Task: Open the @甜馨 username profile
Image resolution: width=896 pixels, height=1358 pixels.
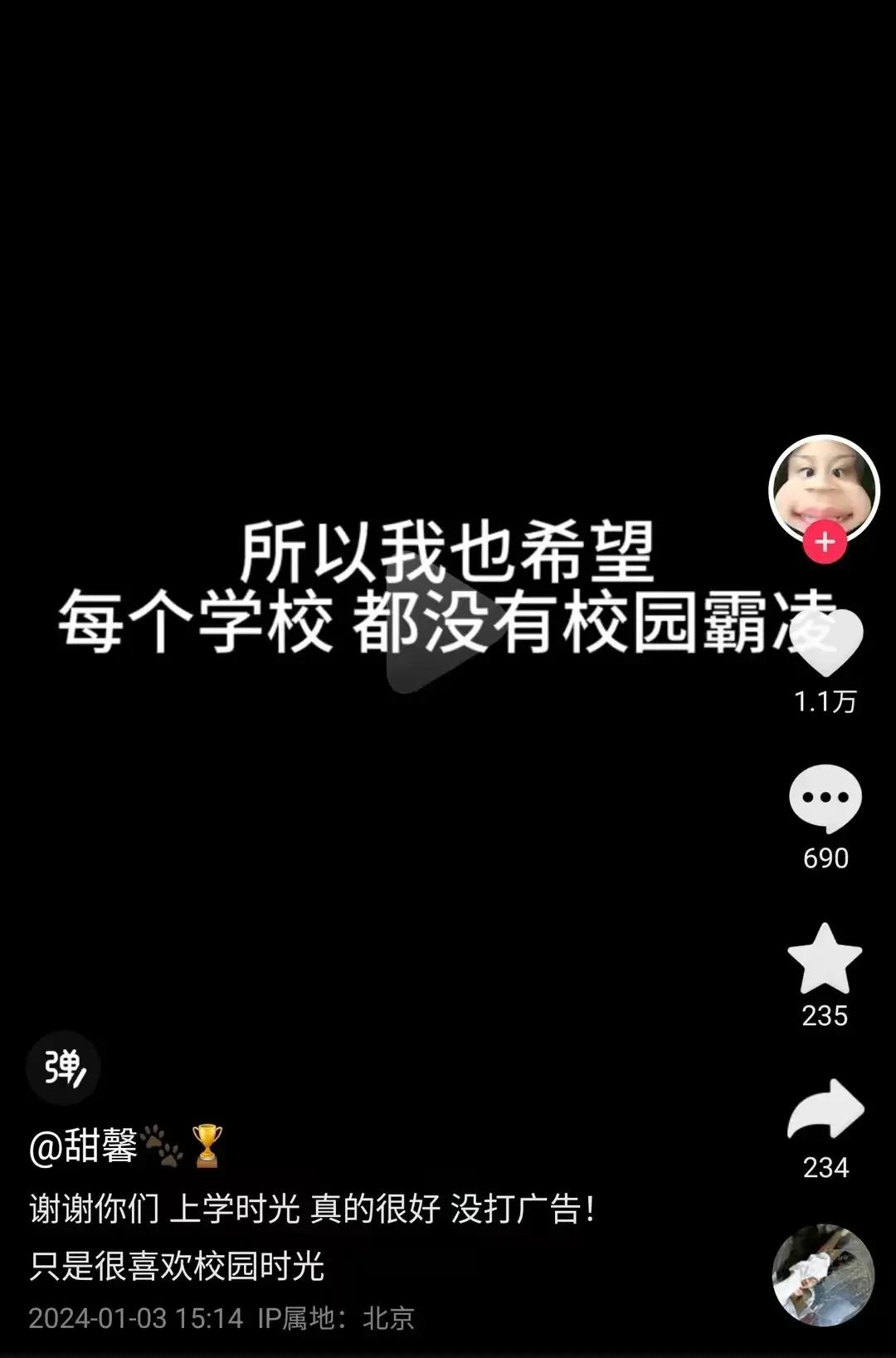Action: [x=83, y=1147]
